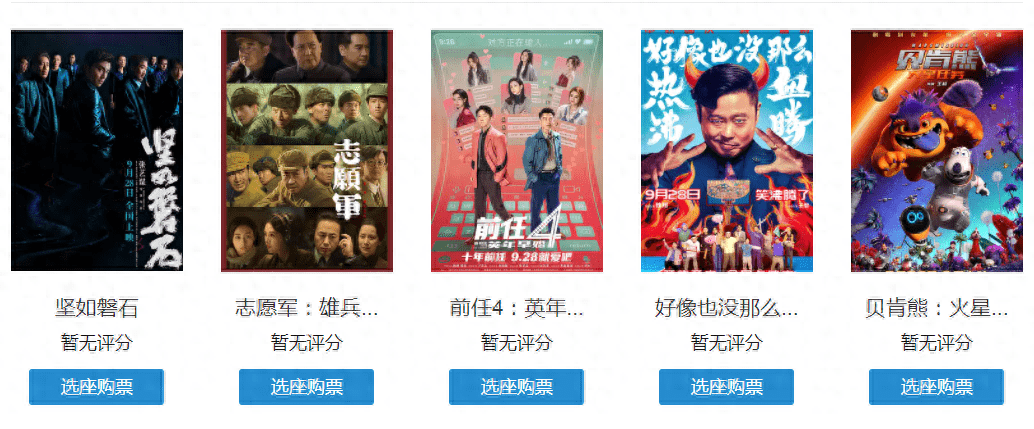Select seats for 前任4：英年…
This screenshot has height=429, width=1034.
point(516,387)
